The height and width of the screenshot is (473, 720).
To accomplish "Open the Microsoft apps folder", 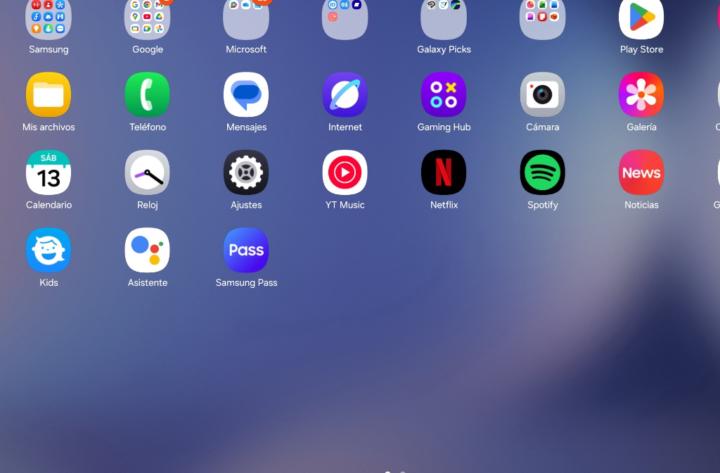I will pos(246,20).
